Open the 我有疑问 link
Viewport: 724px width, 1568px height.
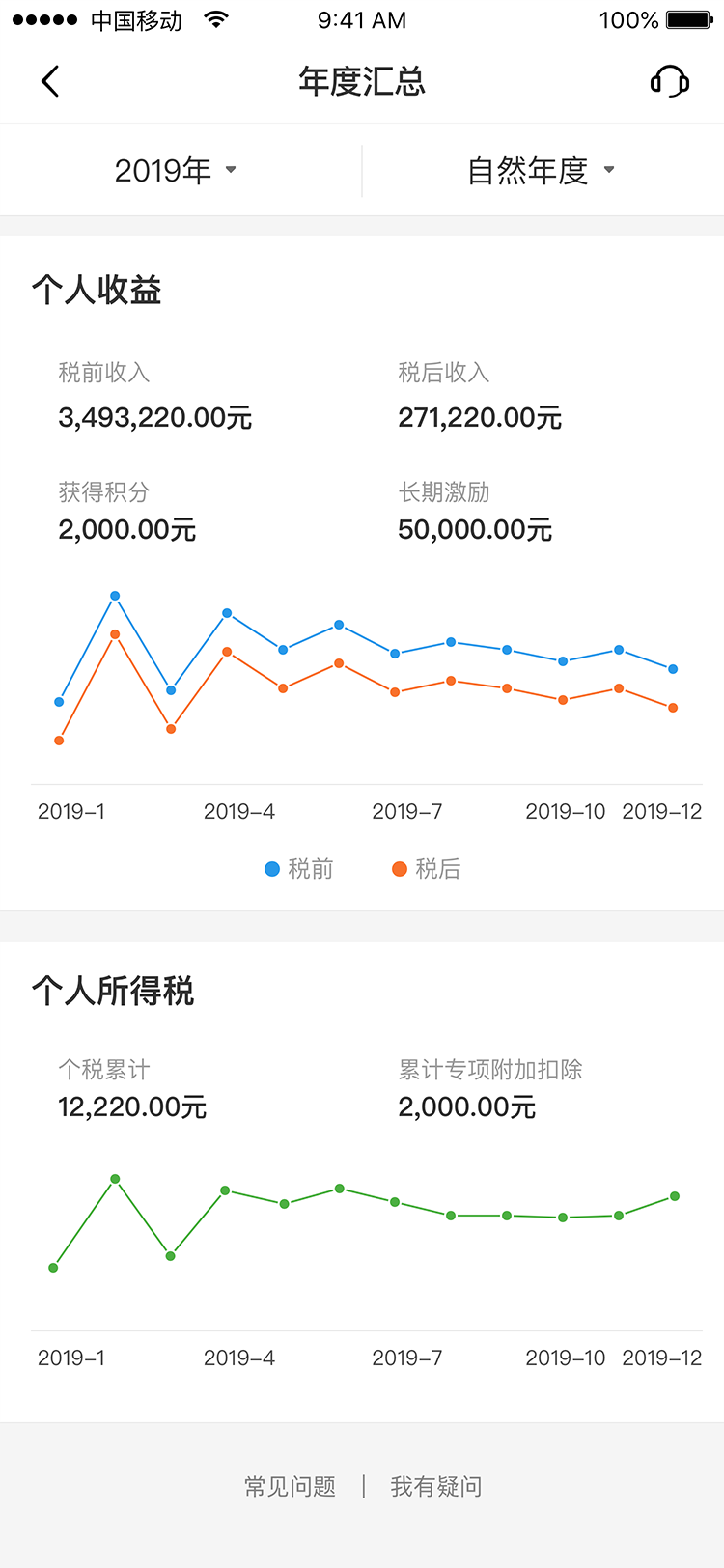tap(436, 1486)
